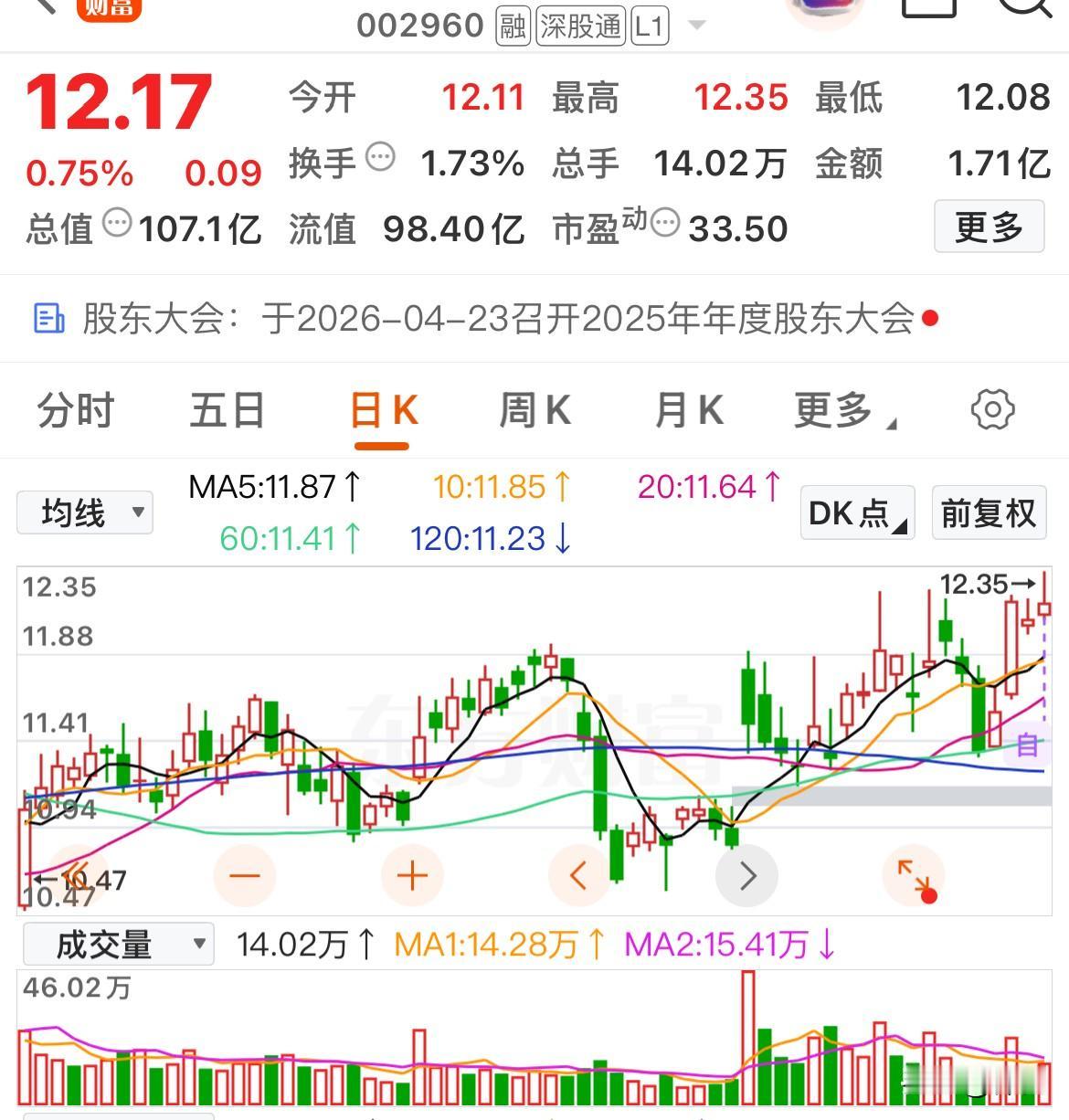The image size is (1069, 1120).
Task: Switch to the 分时 intraday tab
Action: coord(75,410)
